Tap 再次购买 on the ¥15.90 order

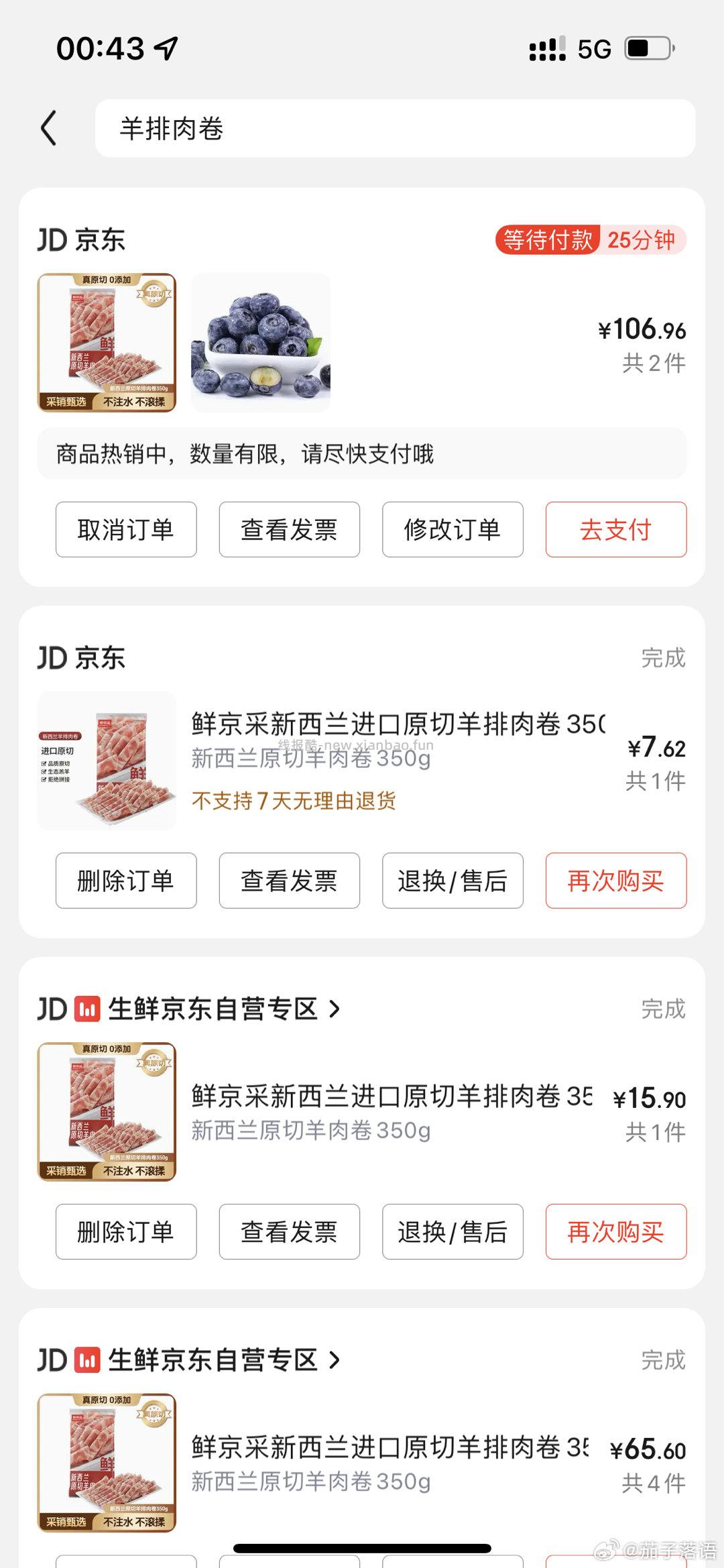pos(615,1233)
